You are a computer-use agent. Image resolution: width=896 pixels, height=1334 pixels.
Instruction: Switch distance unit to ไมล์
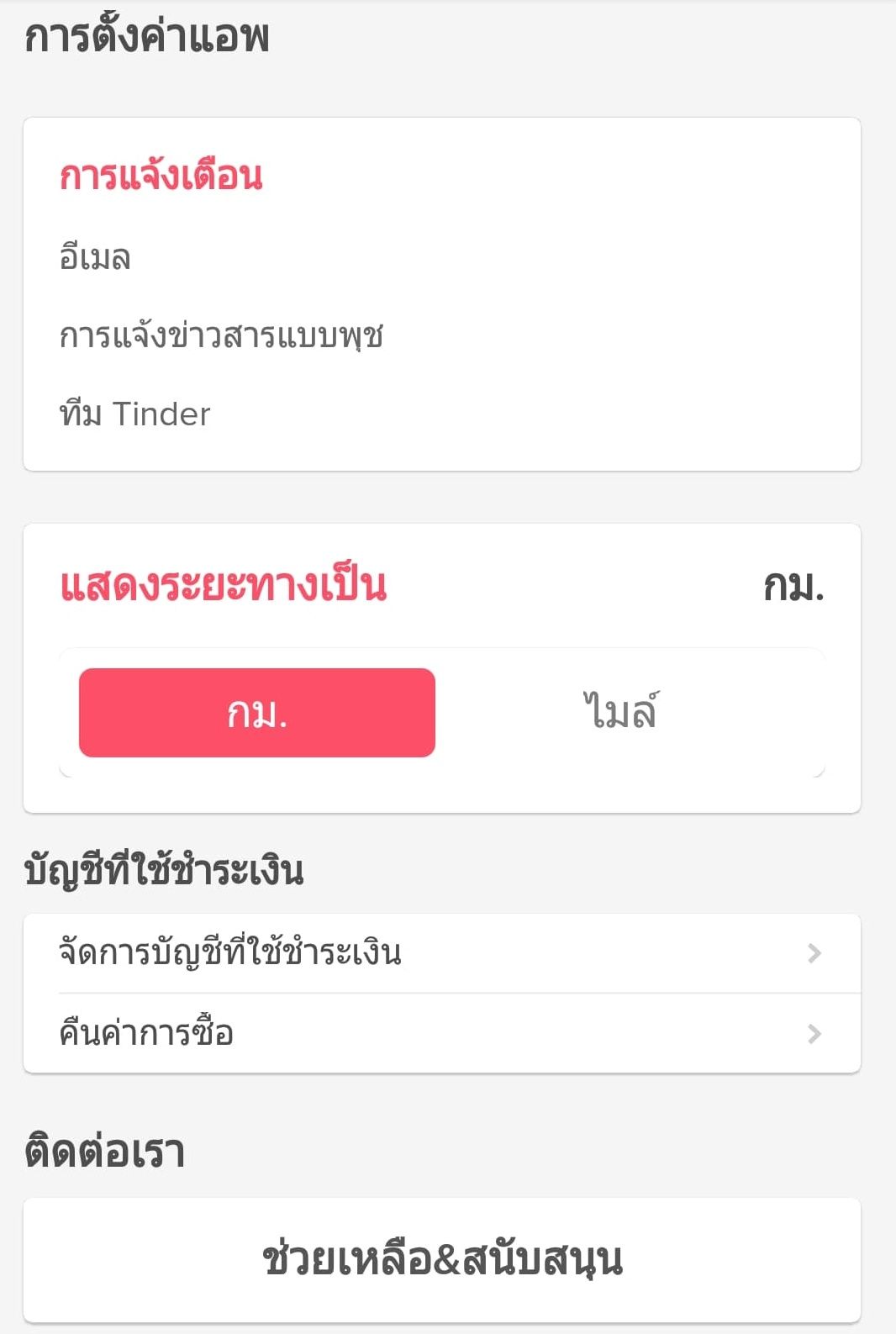tap(620, 713)
